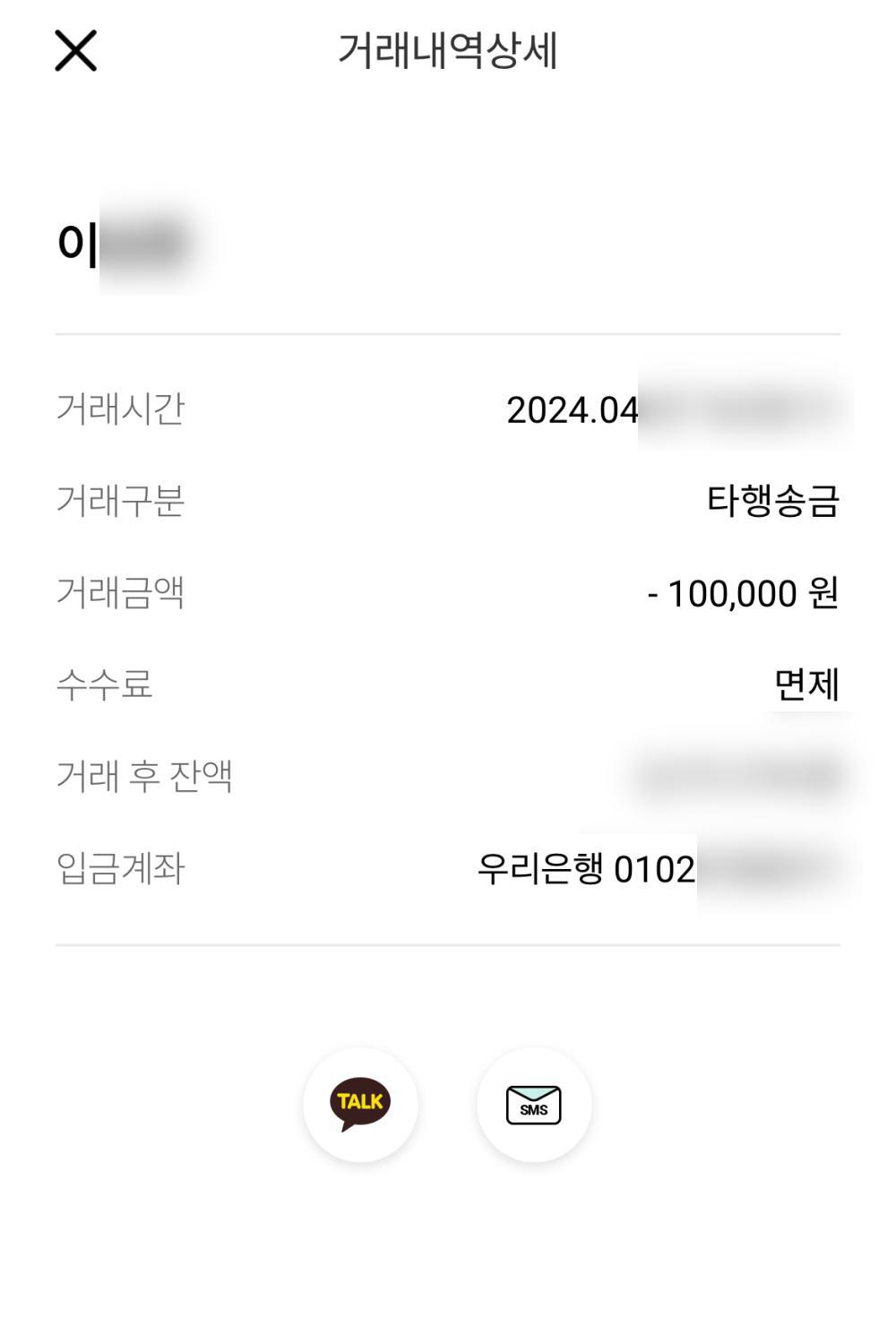Share transaction via SMS
896x1317 pixels.
point(534,1104)
